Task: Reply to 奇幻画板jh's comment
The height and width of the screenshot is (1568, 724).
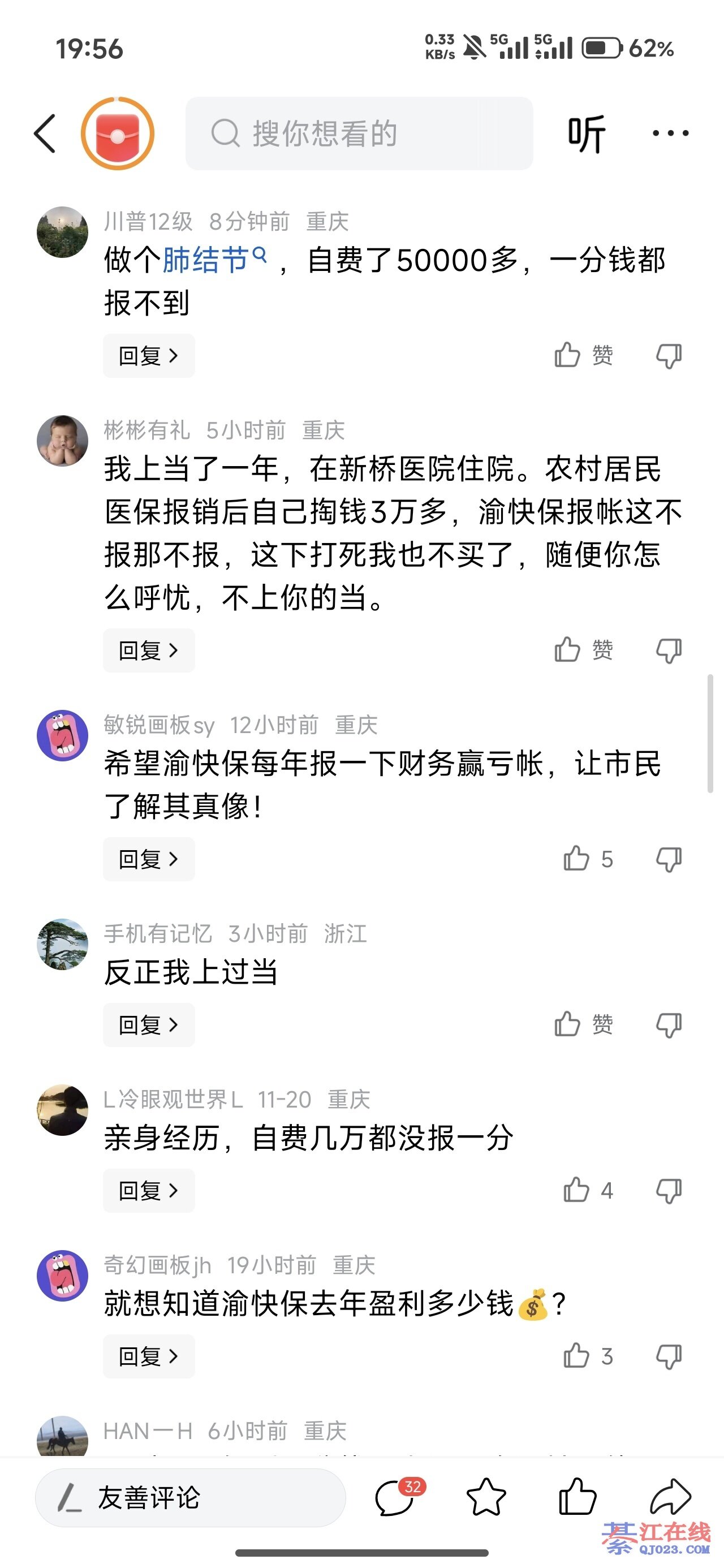Action: pyautogui.click(x=149, y=1356)
